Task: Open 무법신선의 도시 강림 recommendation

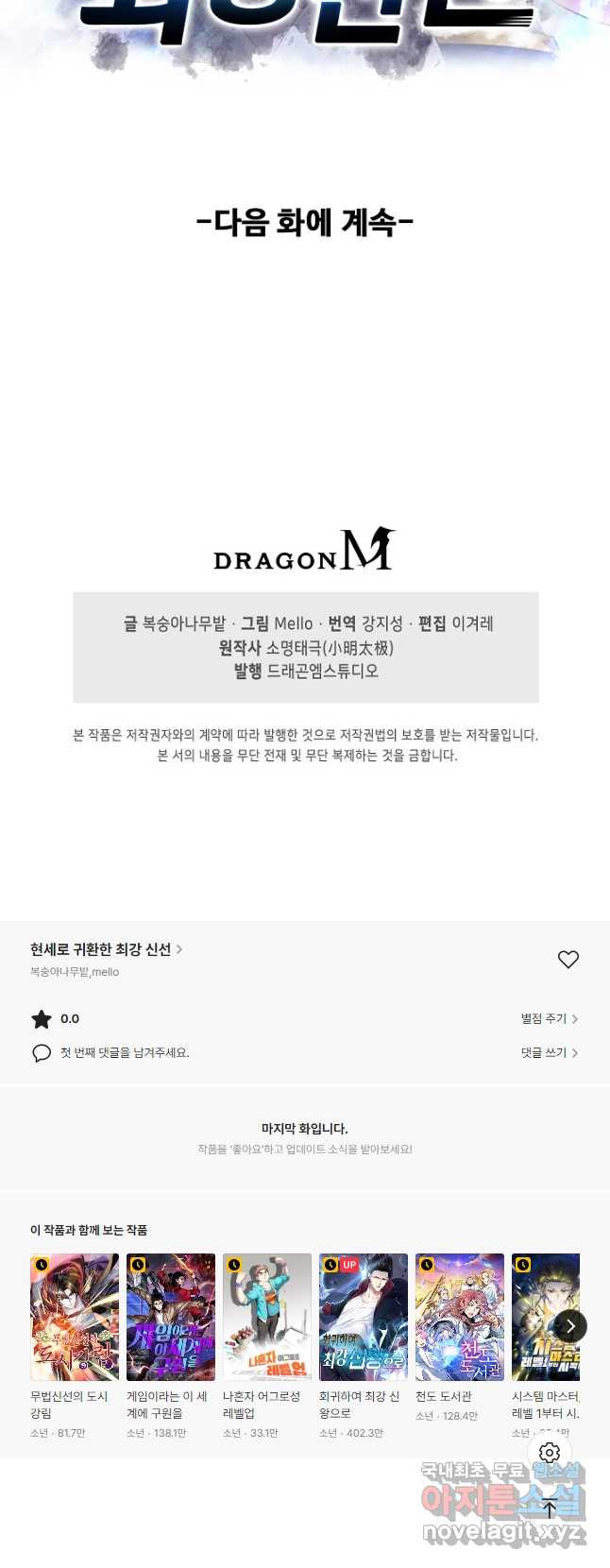Action: coord(75,1317)
